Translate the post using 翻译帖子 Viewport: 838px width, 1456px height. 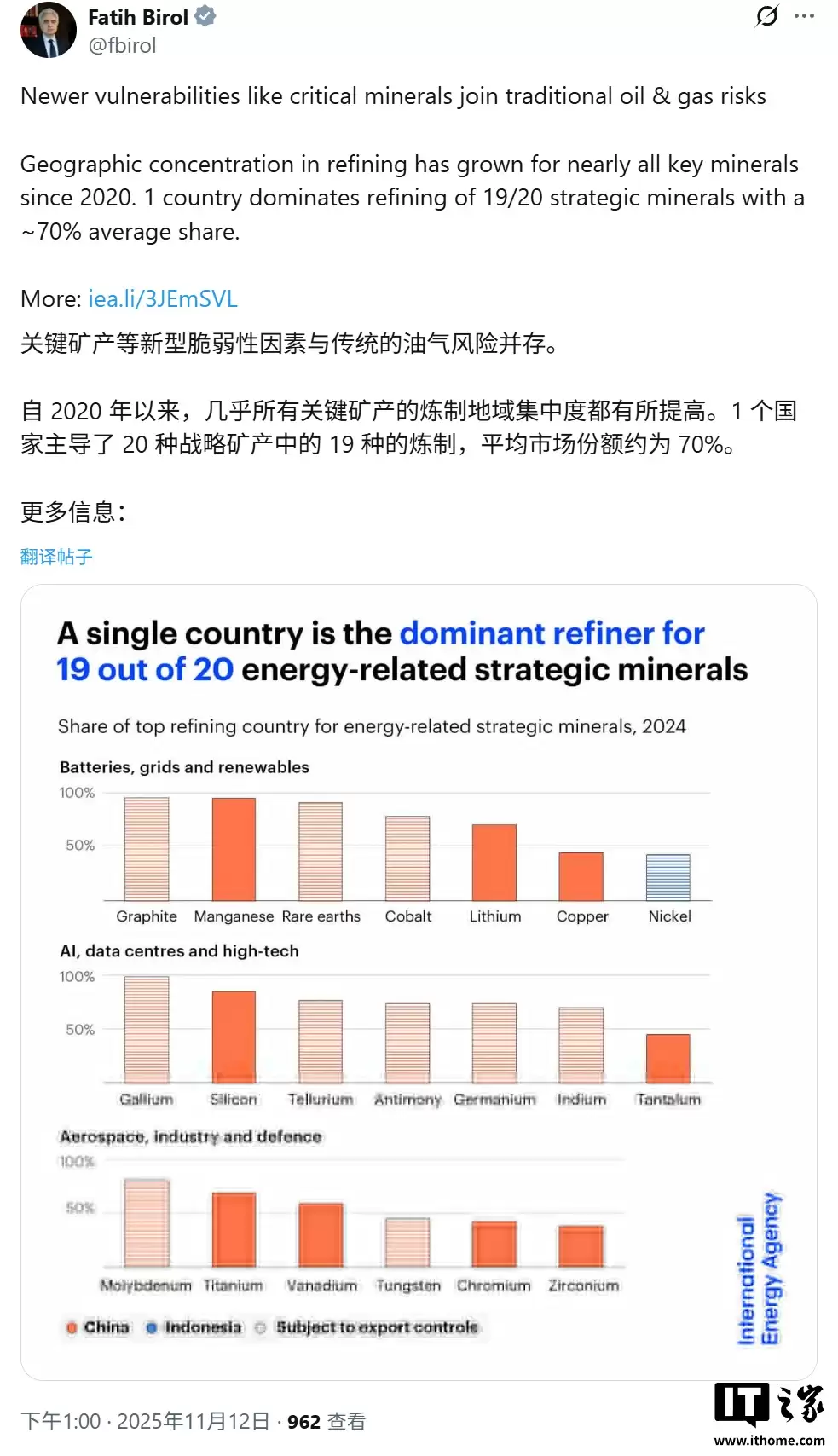(x=55, y=557)
